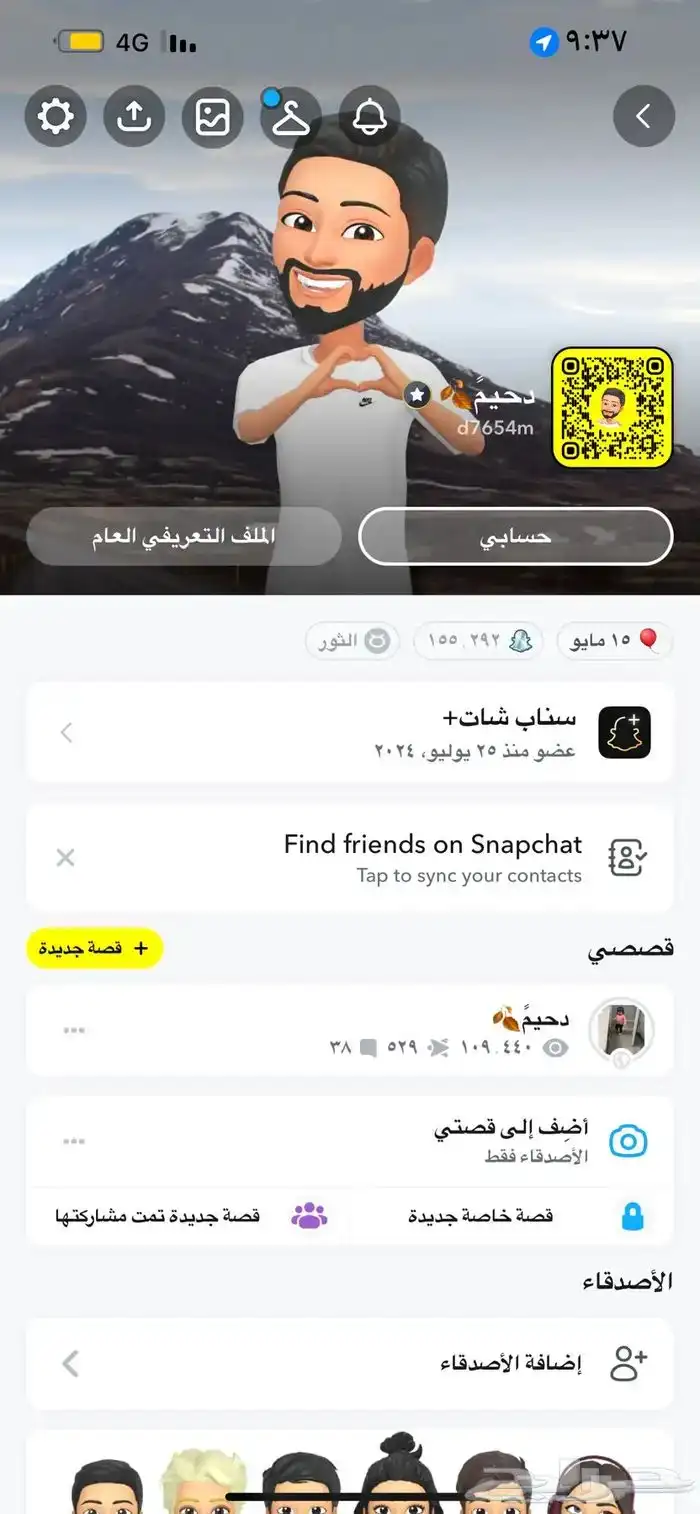700x1514 pixels.
Task: Open the background image editor icon
Action: tap(212, 118)
